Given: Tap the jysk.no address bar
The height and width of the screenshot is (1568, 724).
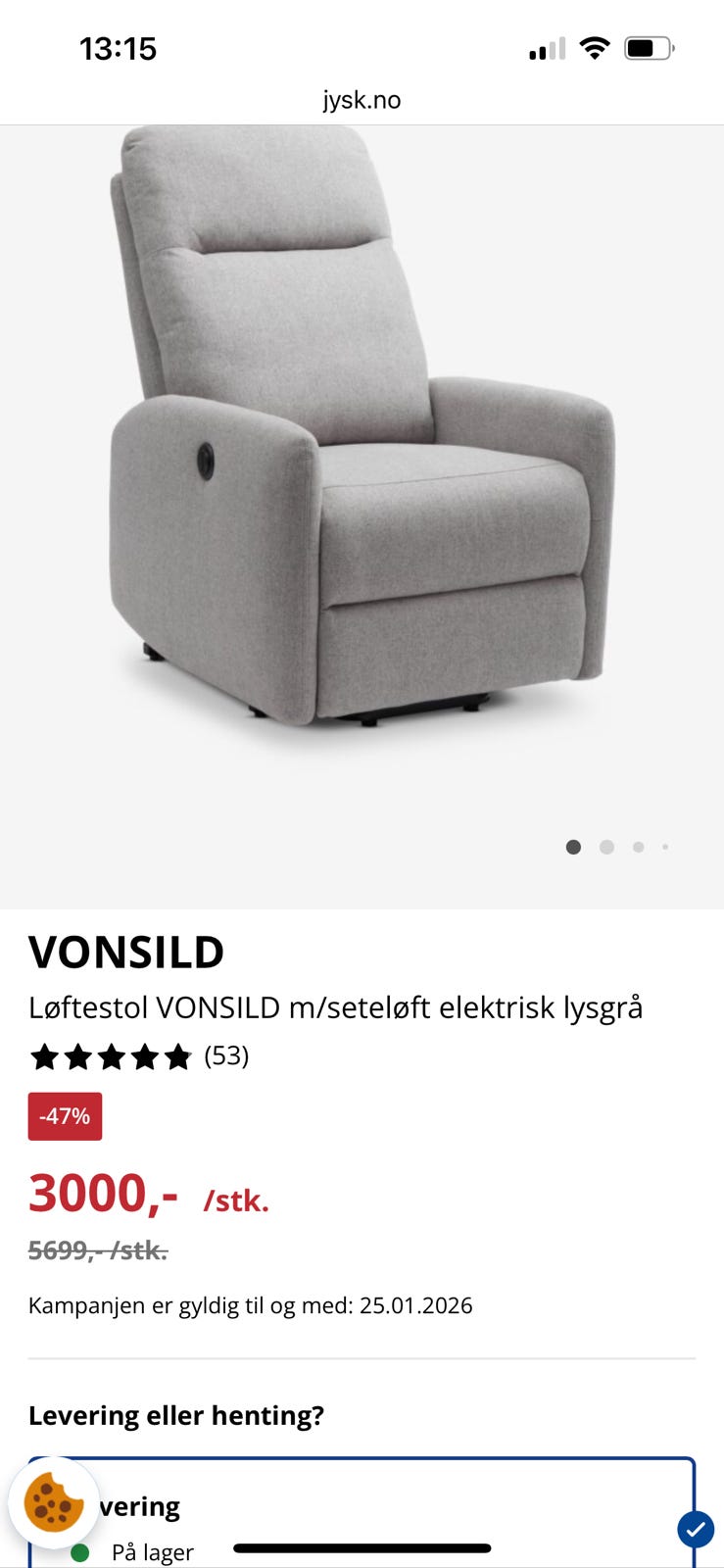Looking at the screenshot, I should pos(362,100).
